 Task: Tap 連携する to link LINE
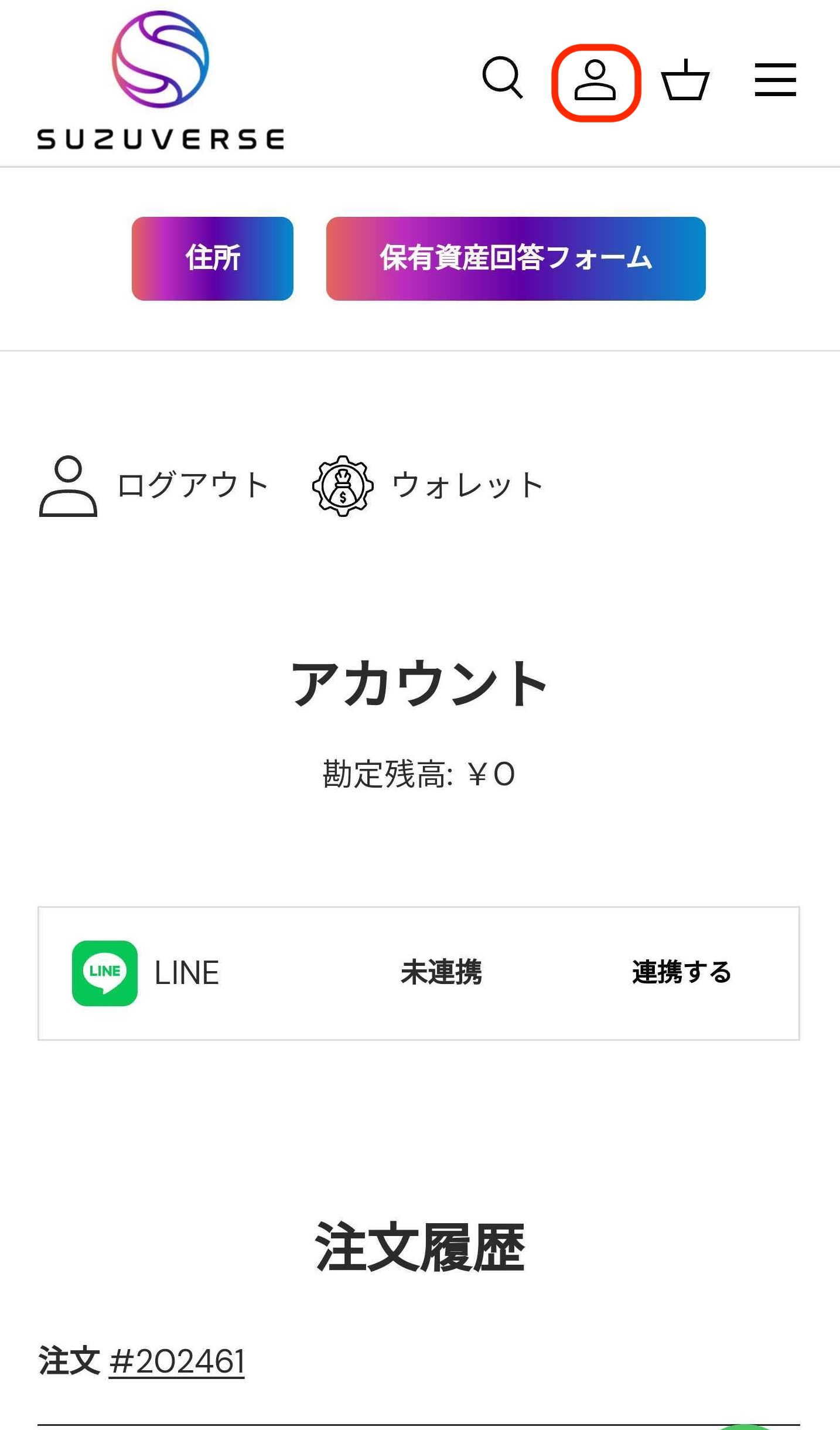[x=681, y=972]
